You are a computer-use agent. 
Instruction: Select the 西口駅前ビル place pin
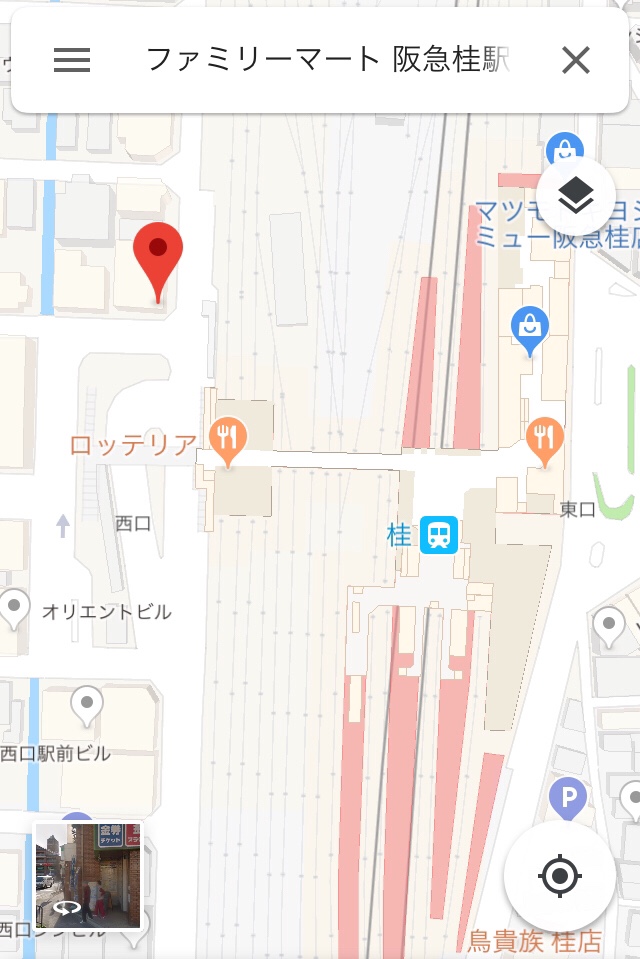tap(87, 706)
